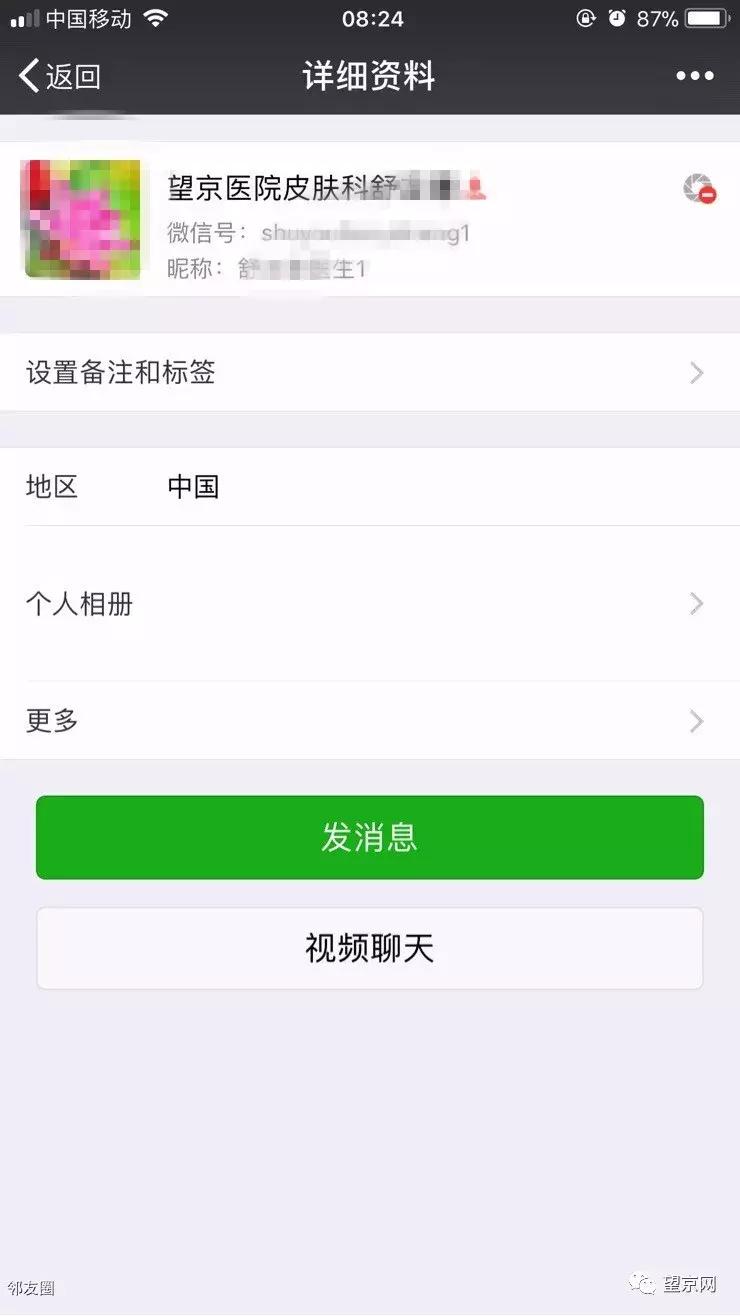The image size is (740, 1316).
Task: Tap the contact's profile avatar picture
Action: 82,220
